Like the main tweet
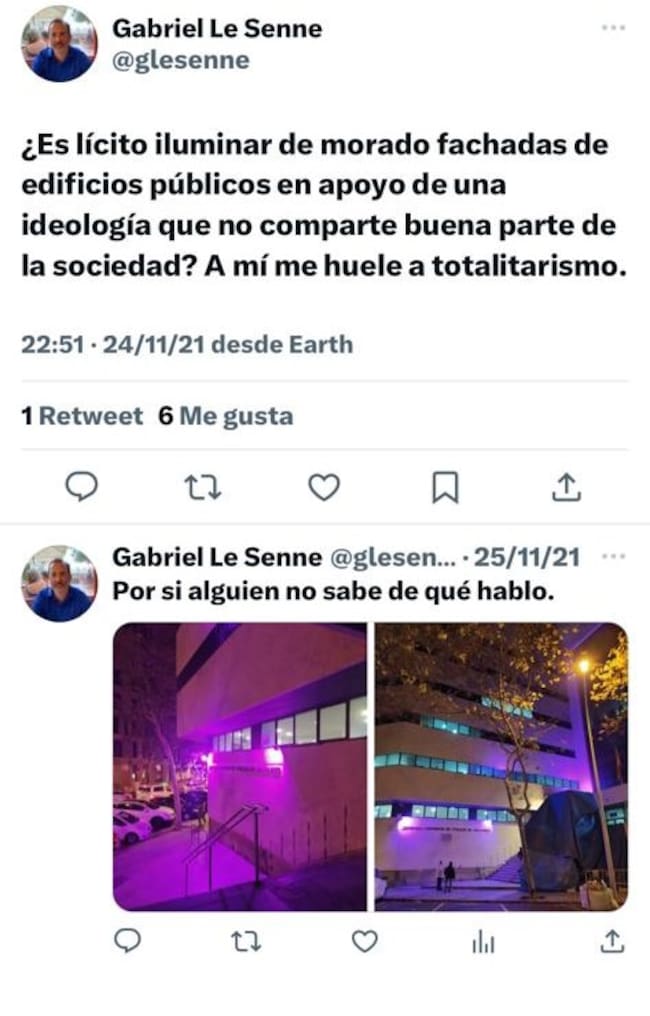Viewport: 650px width, 1016px height. tap(324, 487)
